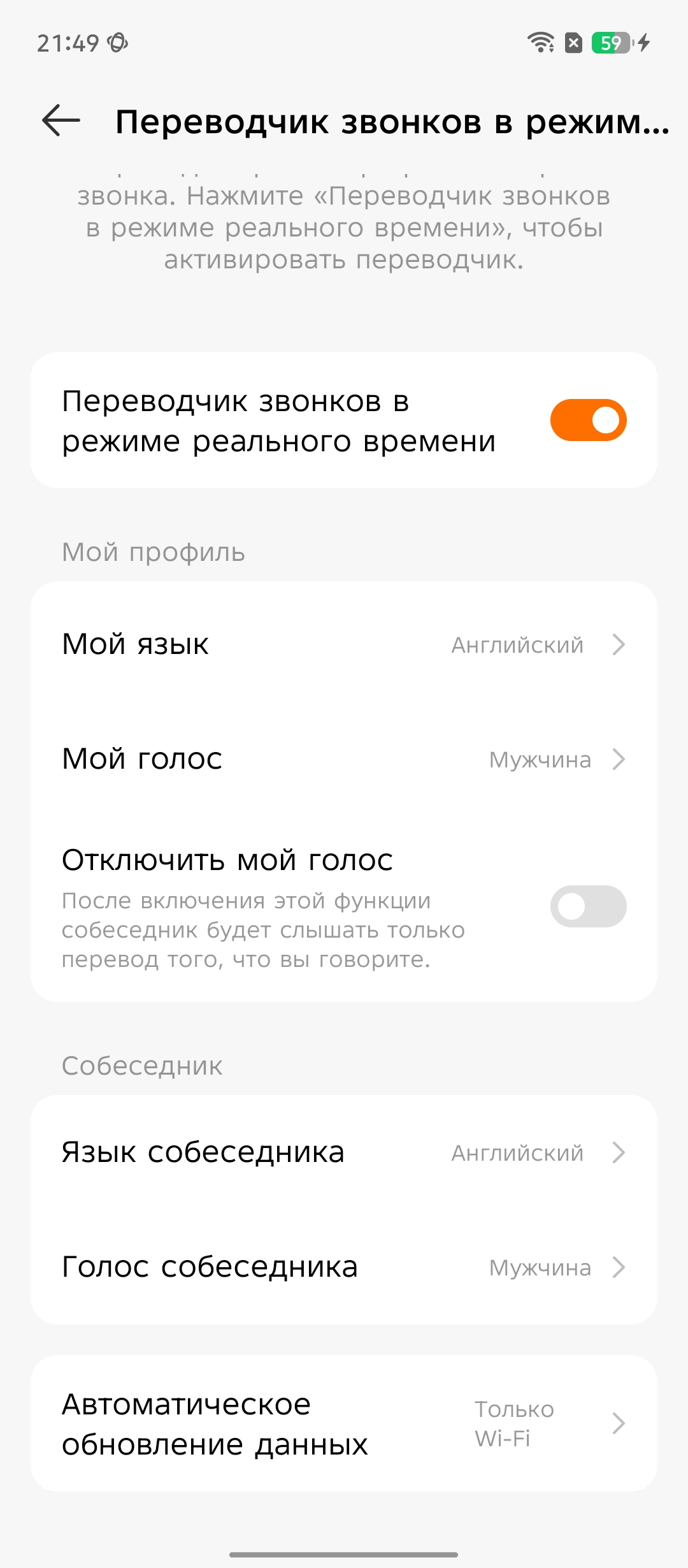Open «Автоматическое обновление данных» options
Screen dimensions: 688x1568
[x=344, y=1424]
